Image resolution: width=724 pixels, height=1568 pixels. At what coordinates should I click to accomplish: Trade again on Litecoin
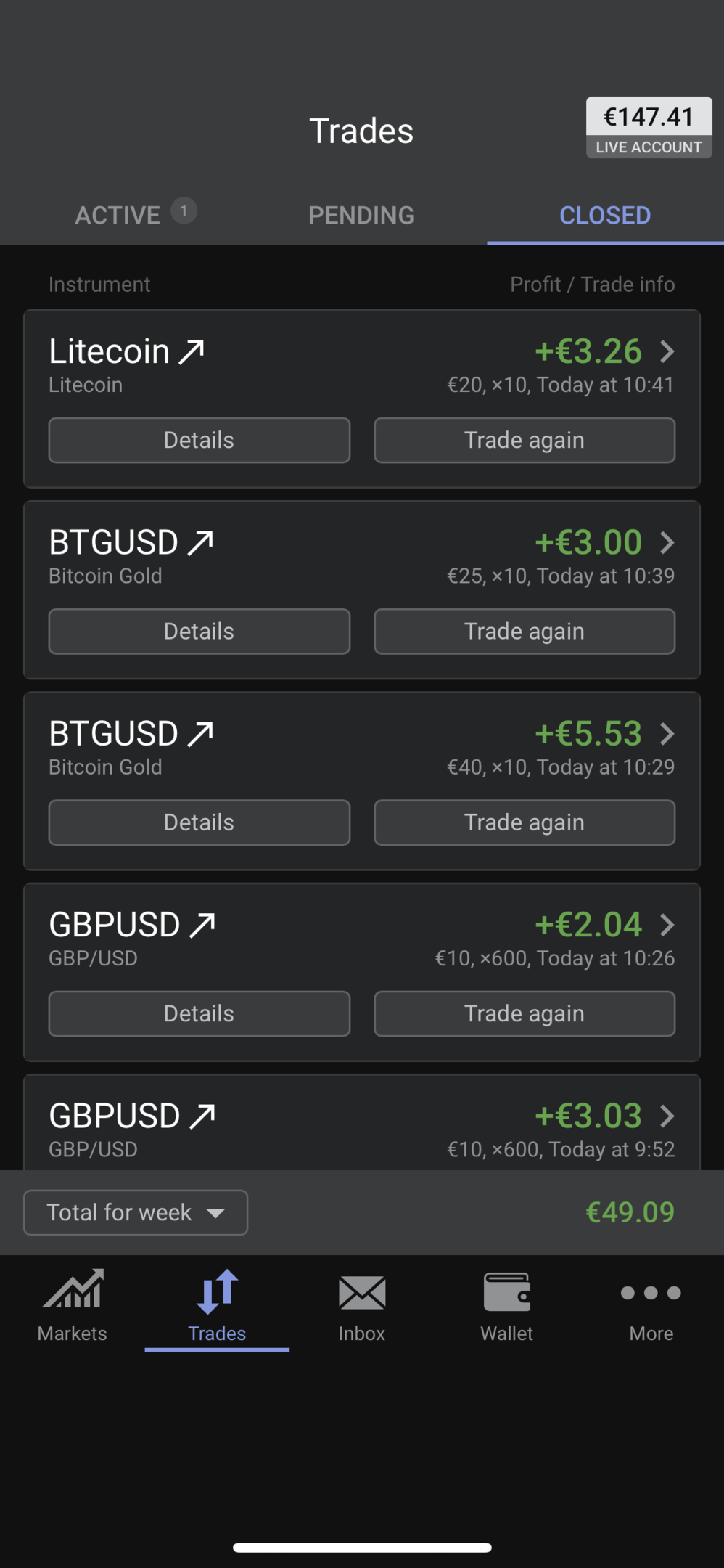(x=525, y=440)
